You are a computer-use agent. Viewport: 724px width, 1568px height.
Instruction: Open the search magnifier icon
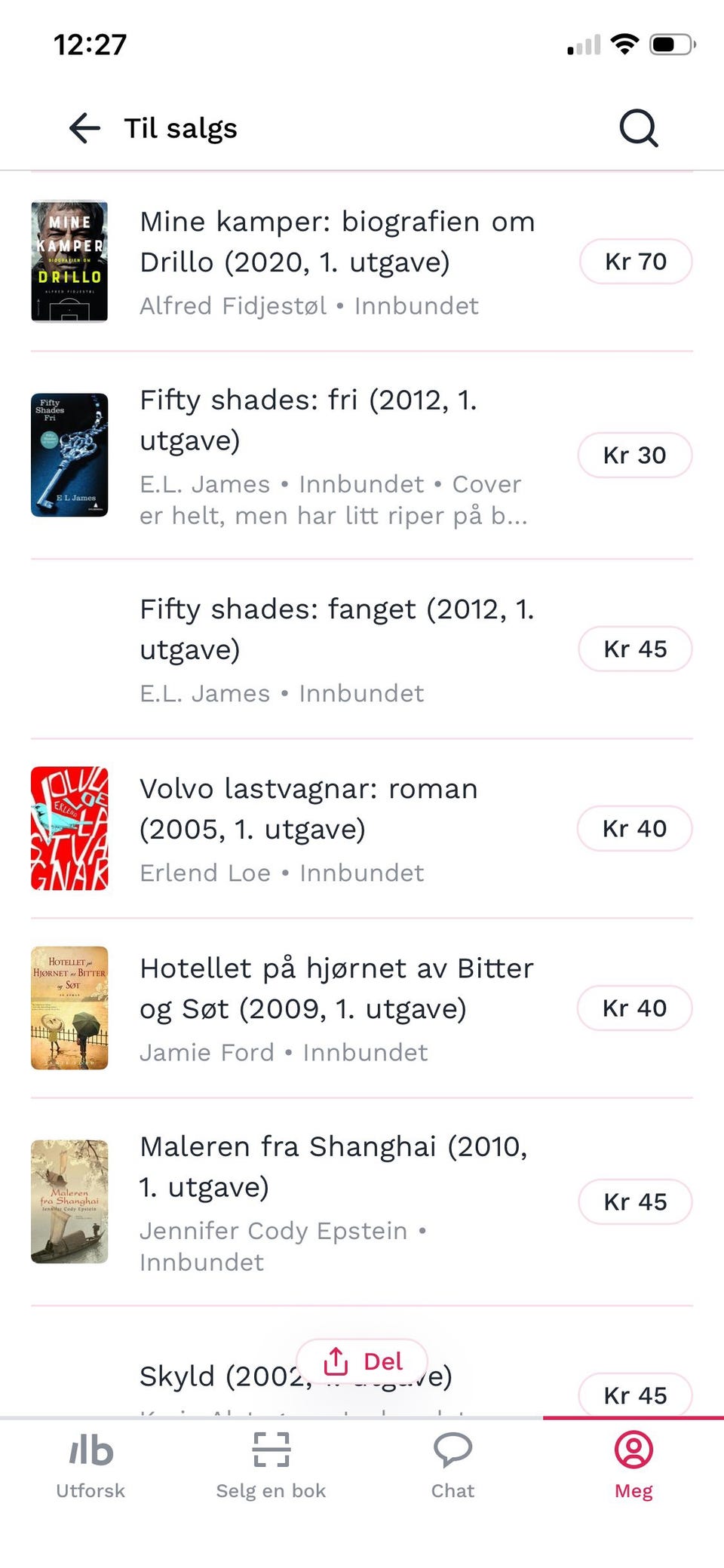[639, 128]
